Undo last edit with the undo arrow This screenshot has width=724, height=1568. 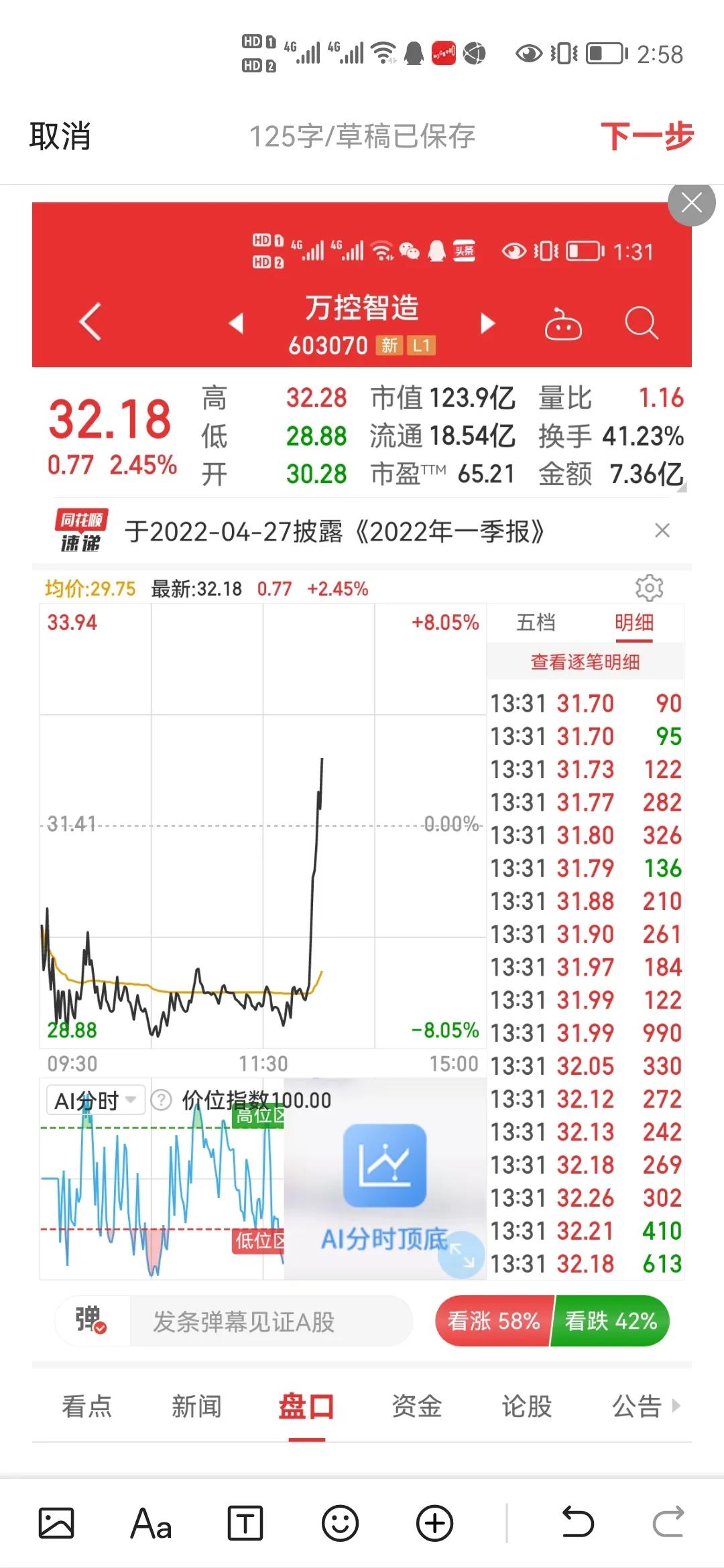coord(578,1521)
